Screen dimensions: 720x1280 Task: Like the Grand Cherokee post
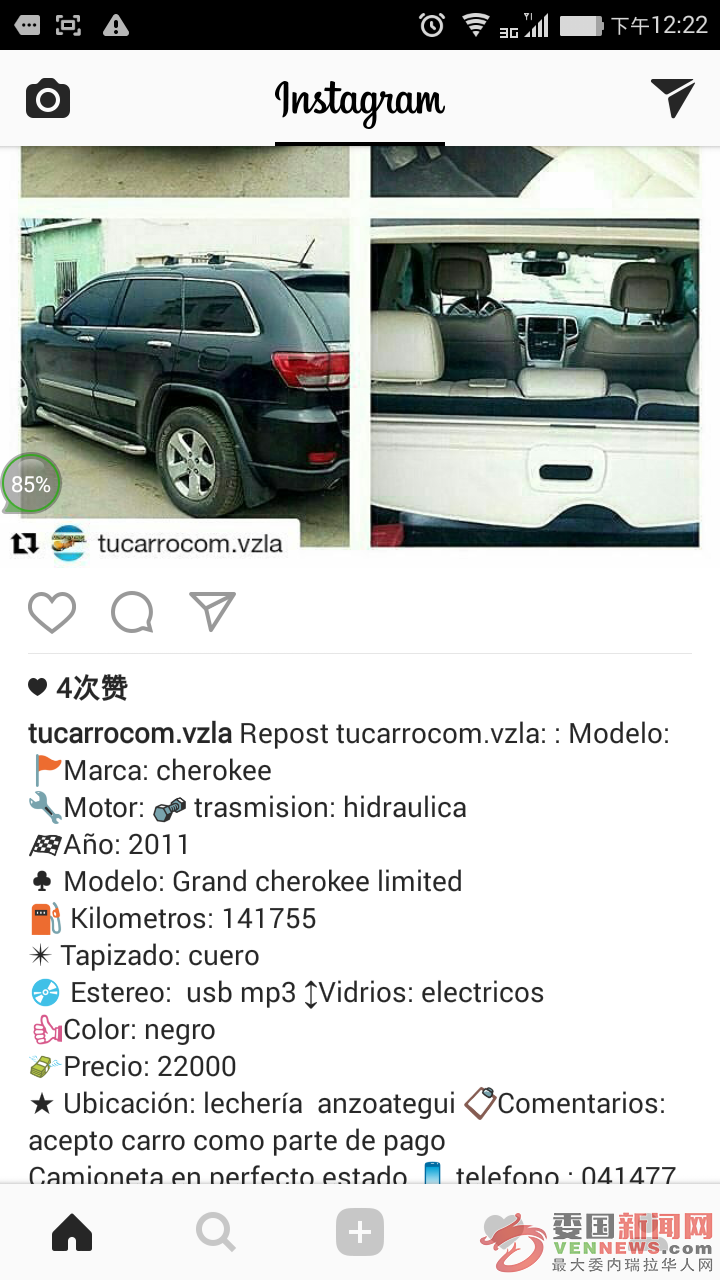pos(52,612)
